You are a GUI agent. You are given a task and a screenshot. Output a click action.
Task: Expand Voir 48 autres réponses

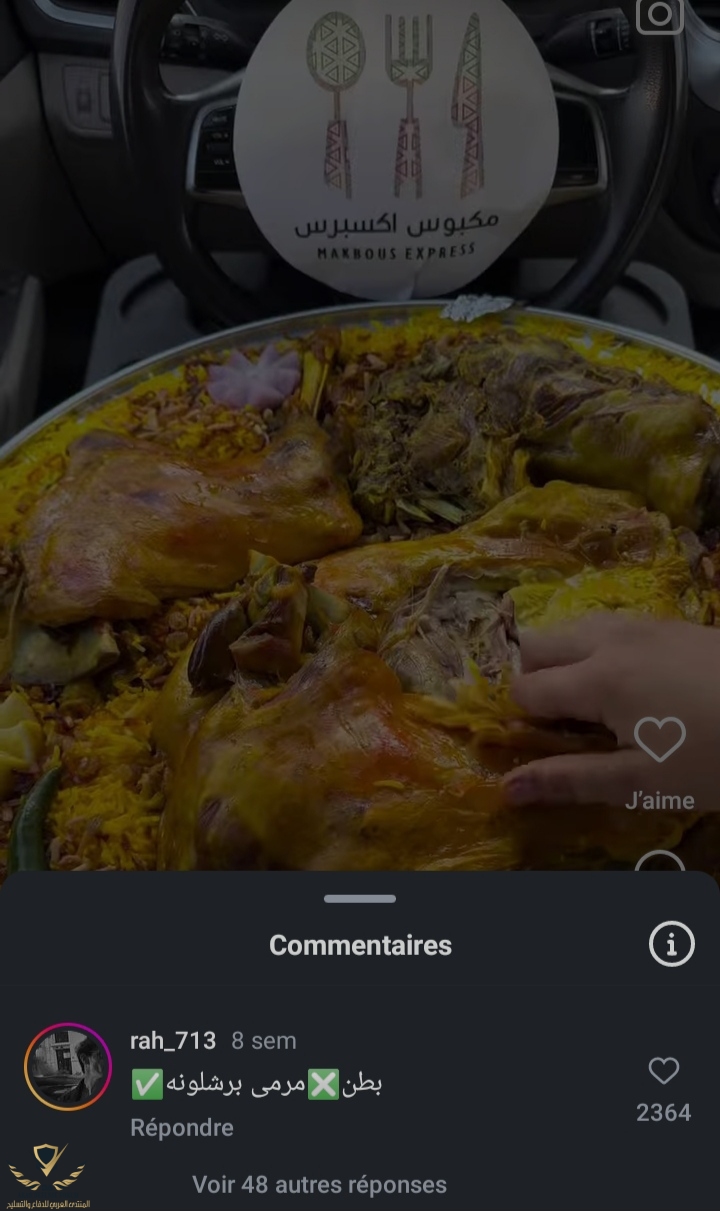319,1185
